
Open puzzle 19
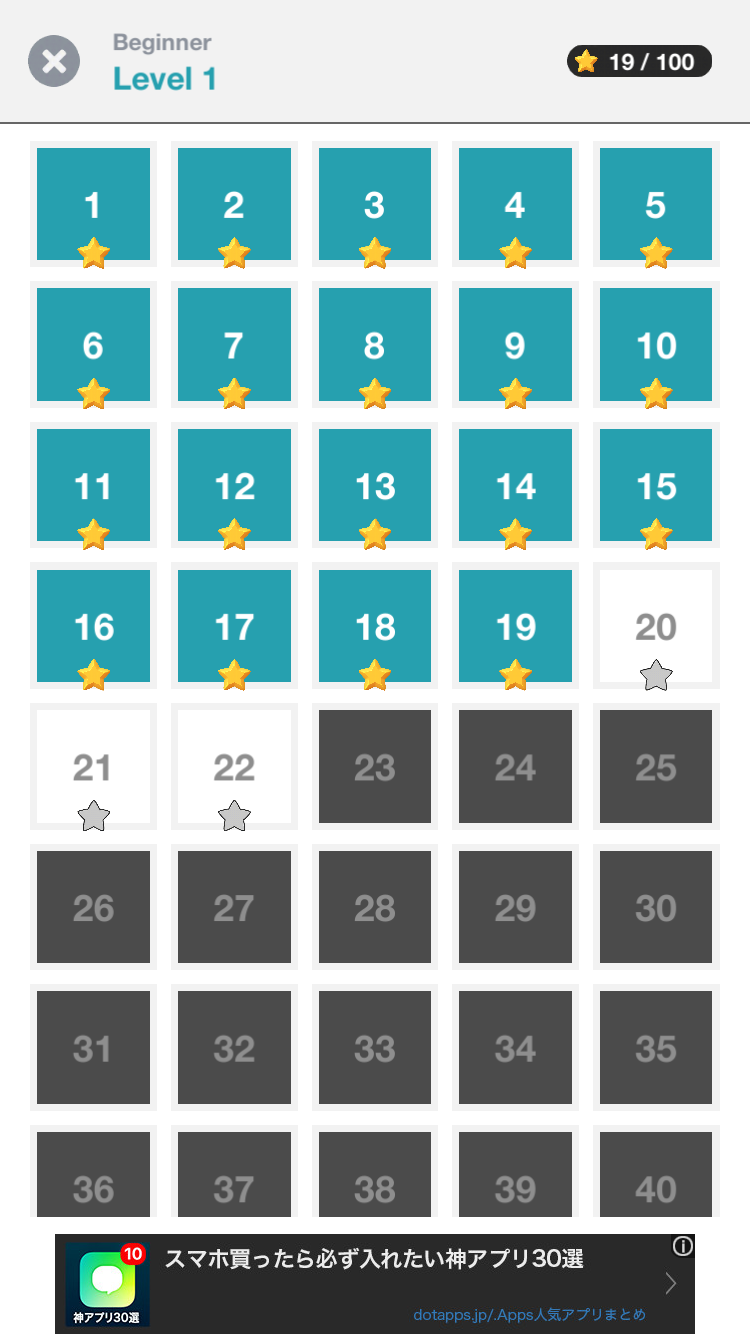[x=515, y=626]
